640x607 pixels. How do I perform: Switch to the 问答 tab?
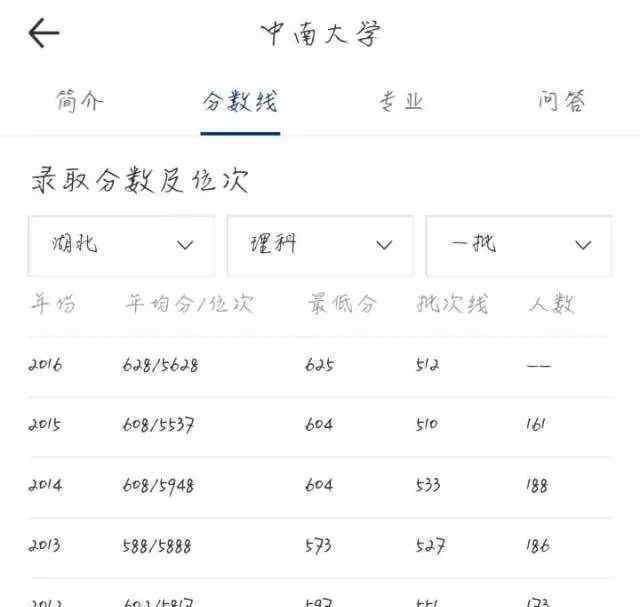[561, 101]
